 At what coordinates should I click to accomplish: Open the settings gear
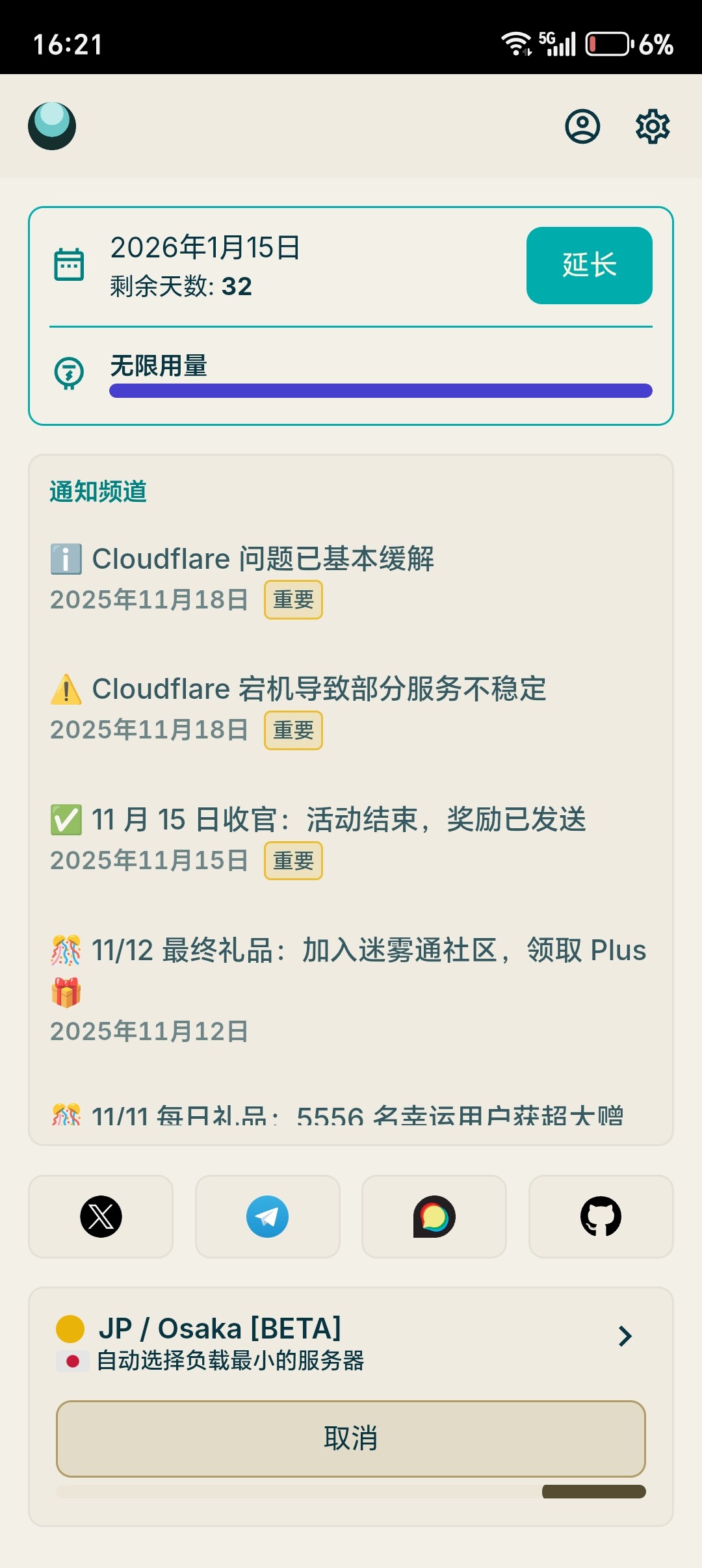653,126
